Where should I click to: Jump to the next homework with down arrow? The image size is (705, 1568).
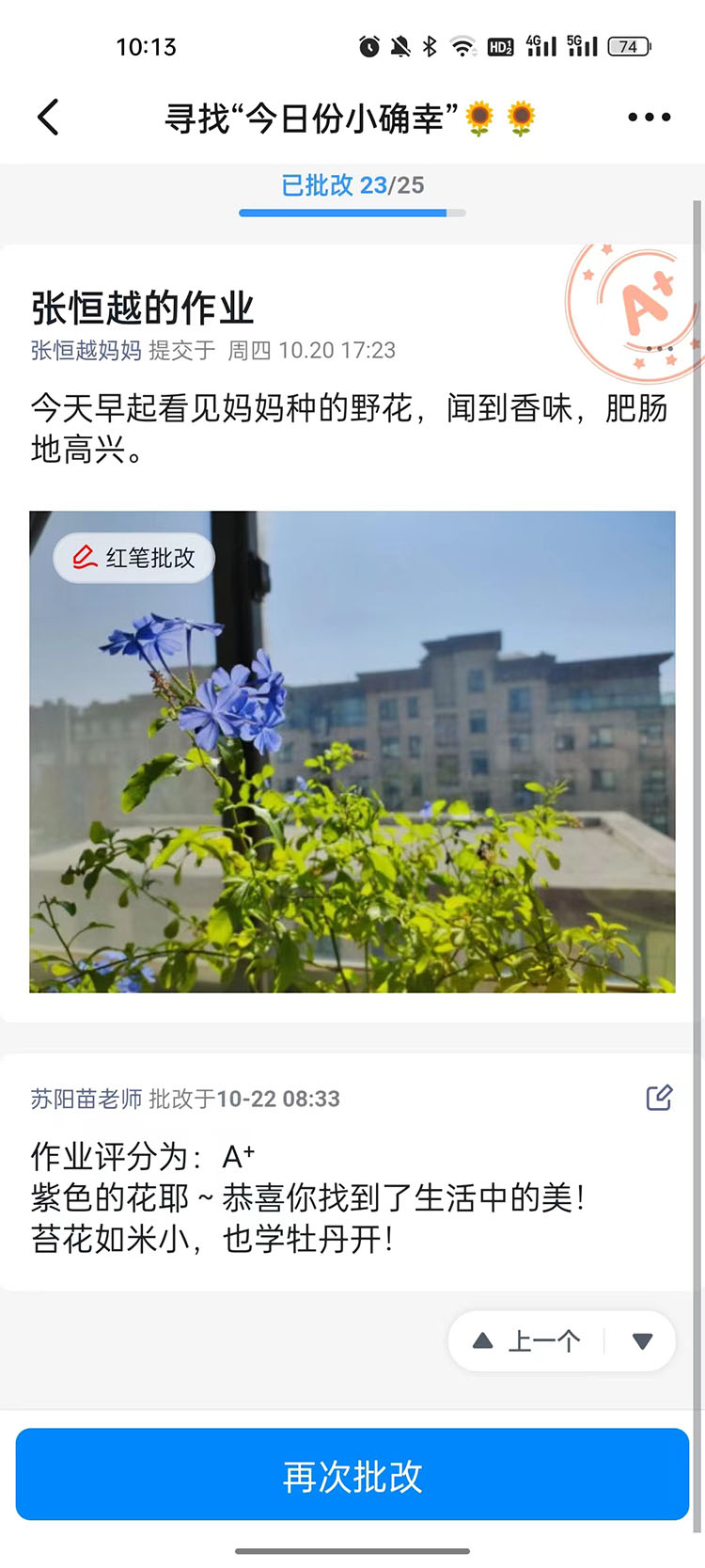643,1341
